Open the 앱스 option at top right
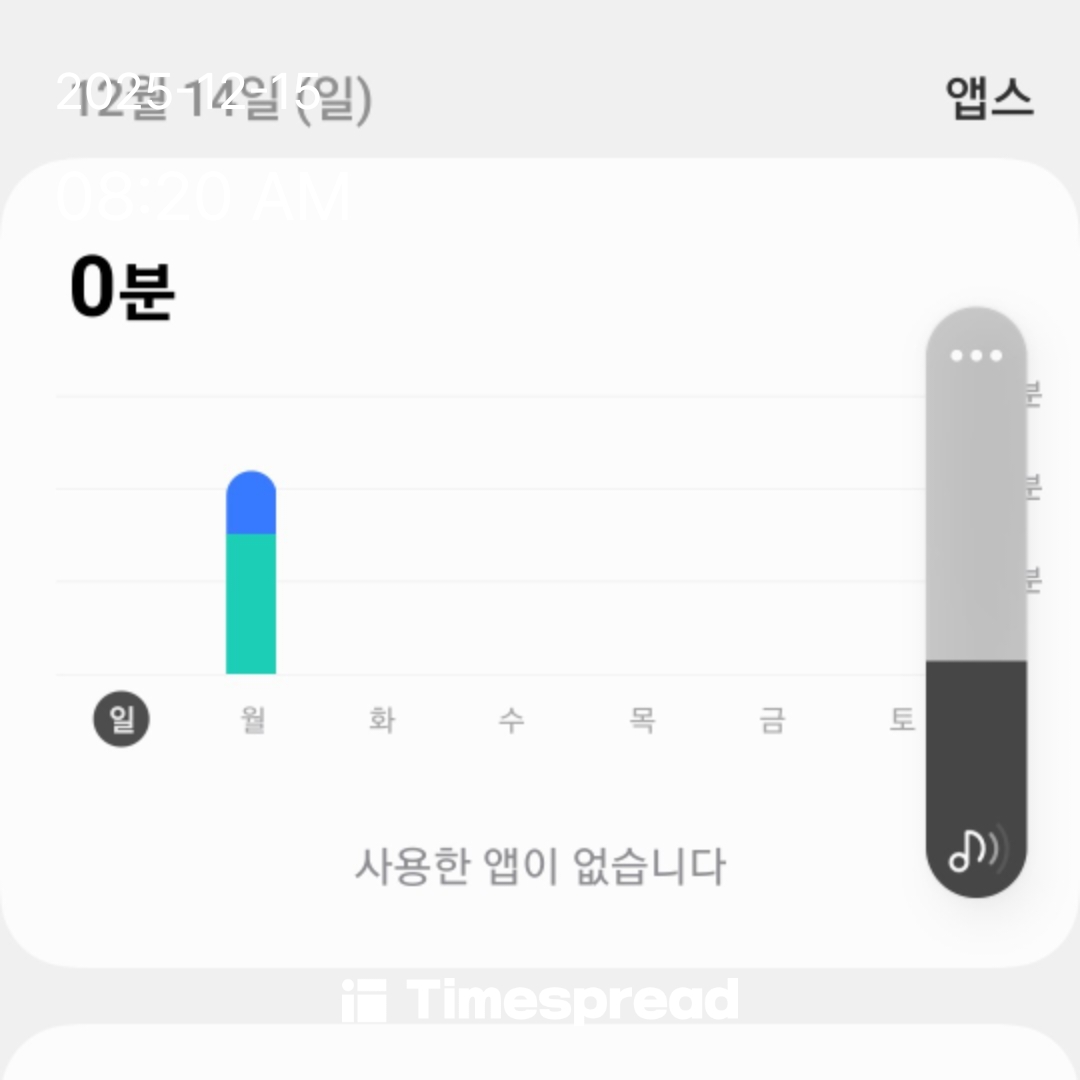 (988, 98)
